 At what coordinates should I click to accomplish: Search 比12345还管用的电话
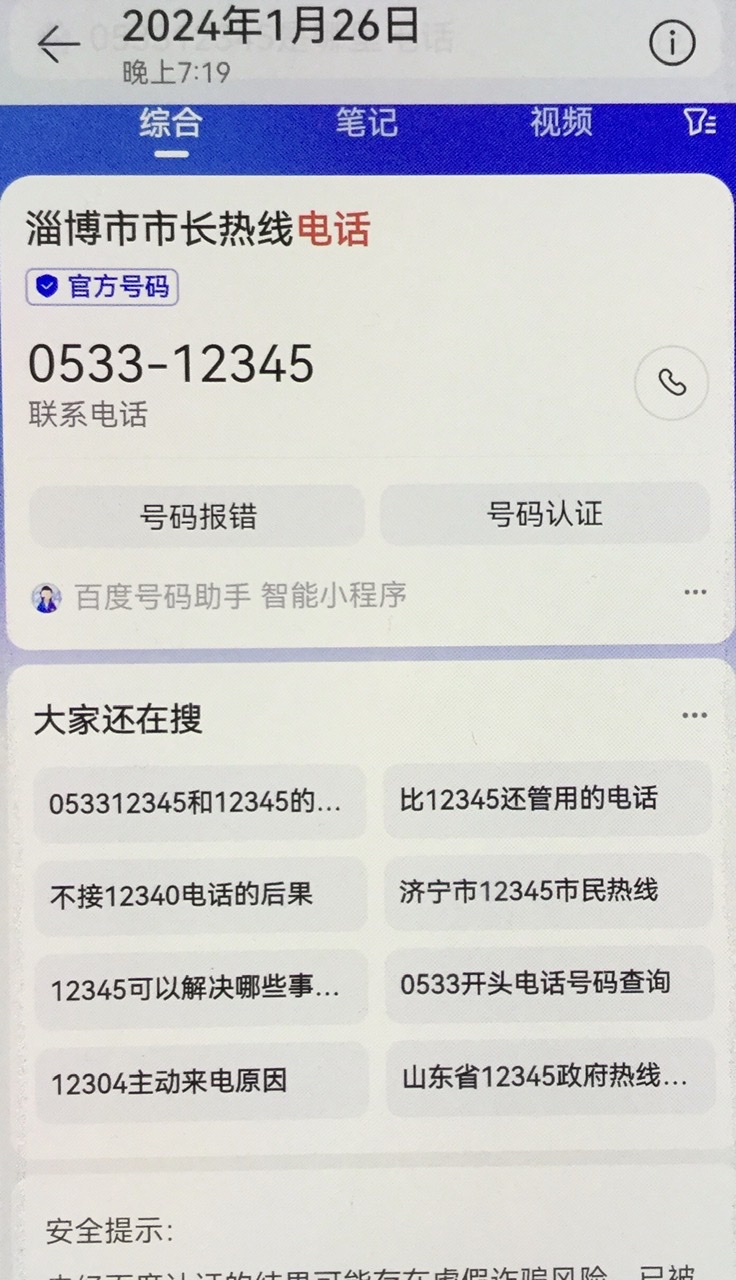[548, 798]
